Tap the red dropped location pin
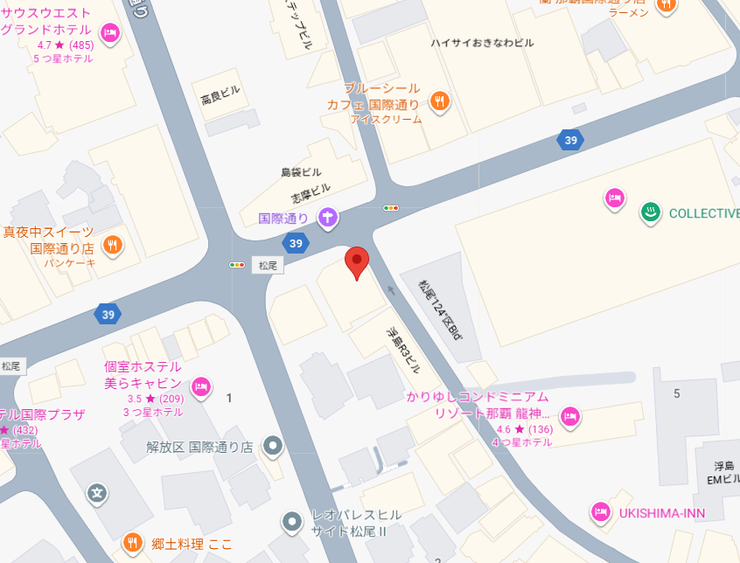The width and height of the screenshot is (740, 563). point(357,263)
